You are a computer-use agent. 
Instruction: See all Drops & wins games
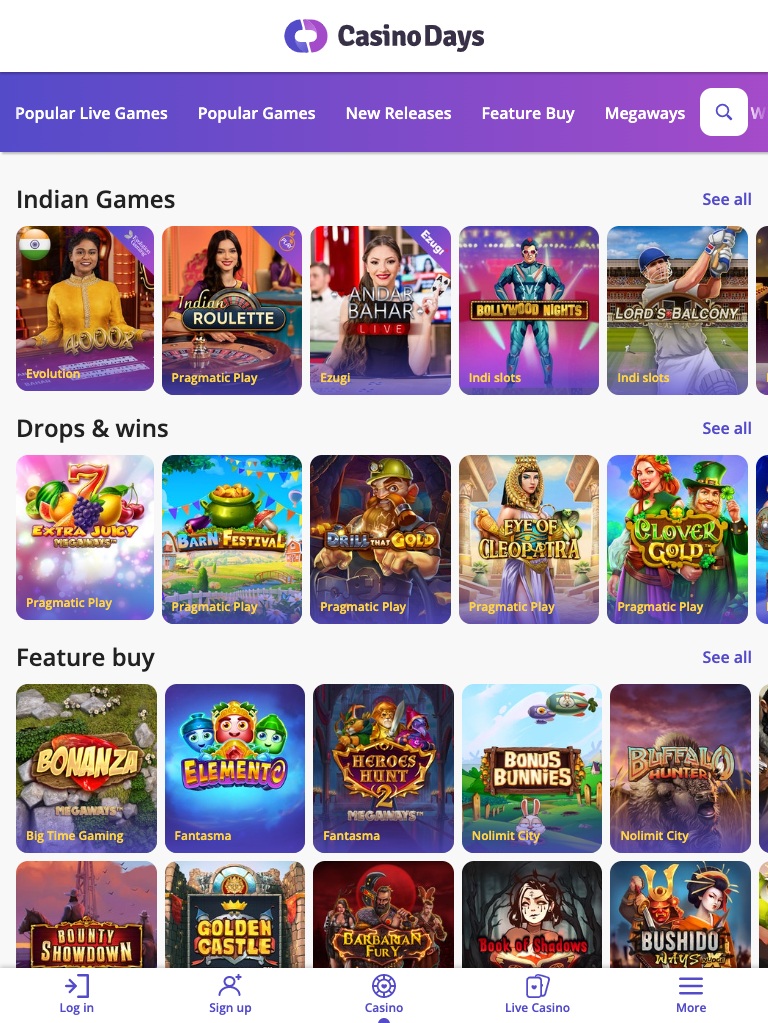pos(726,428)
